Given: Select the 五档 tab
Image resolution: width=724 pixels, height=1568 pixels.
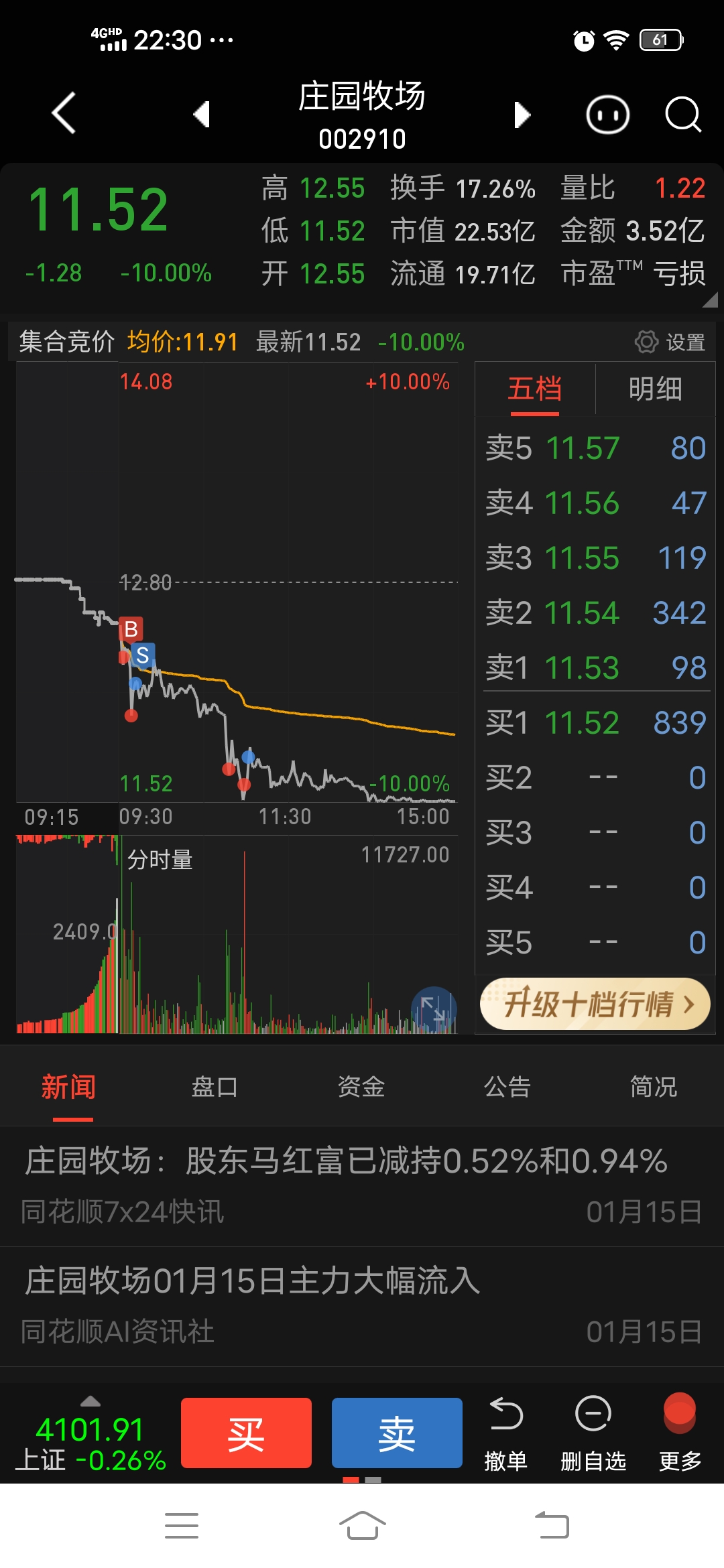Looking at the screenshot, I should pyautogui.click(x=534, y=389).
